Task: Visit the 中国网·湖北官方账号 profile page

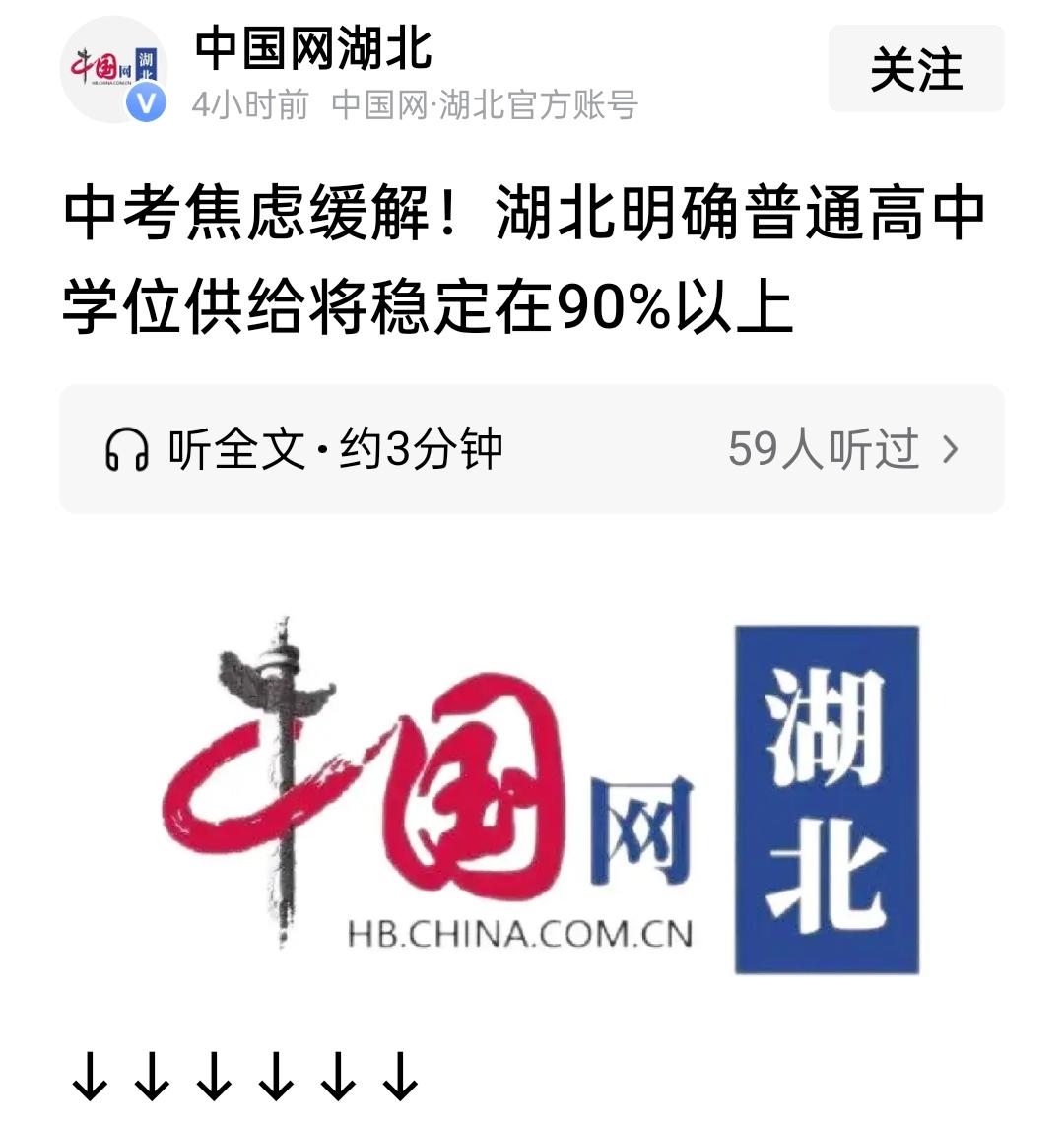Action: (483, 106)
